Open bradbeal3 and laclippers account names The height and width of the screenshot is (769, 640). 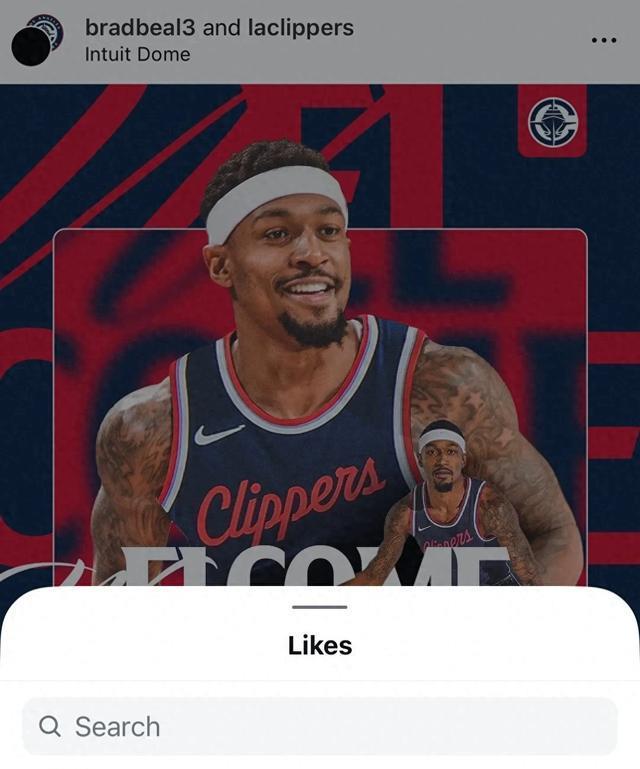coord(219,28)
